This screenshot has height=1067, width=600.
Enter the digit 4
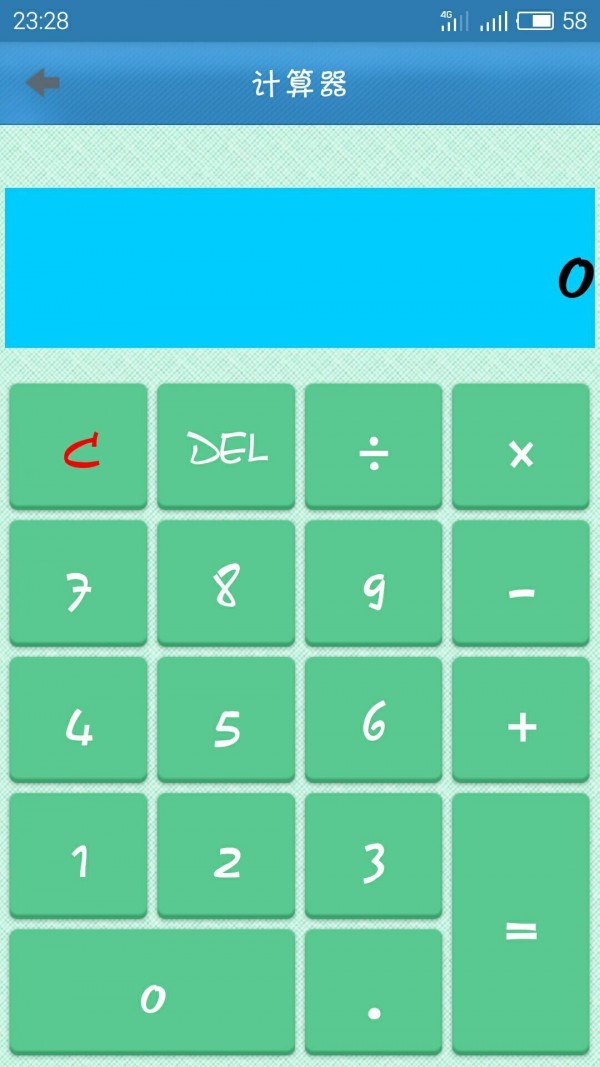(78, 719)
